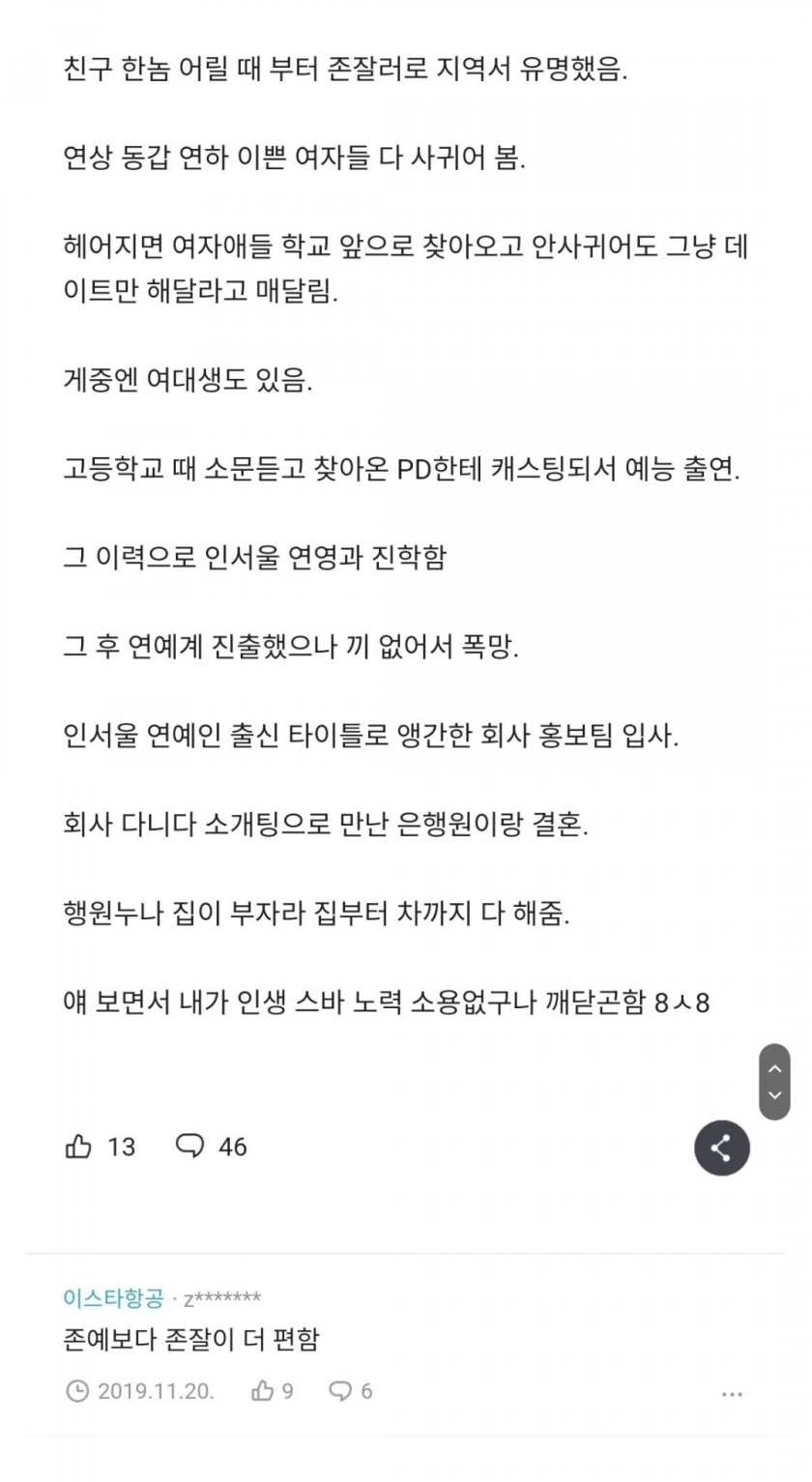Jump down with the scroll down arrow
812x1482 pixels.
pyautogui.click(x=773, y=1096)
